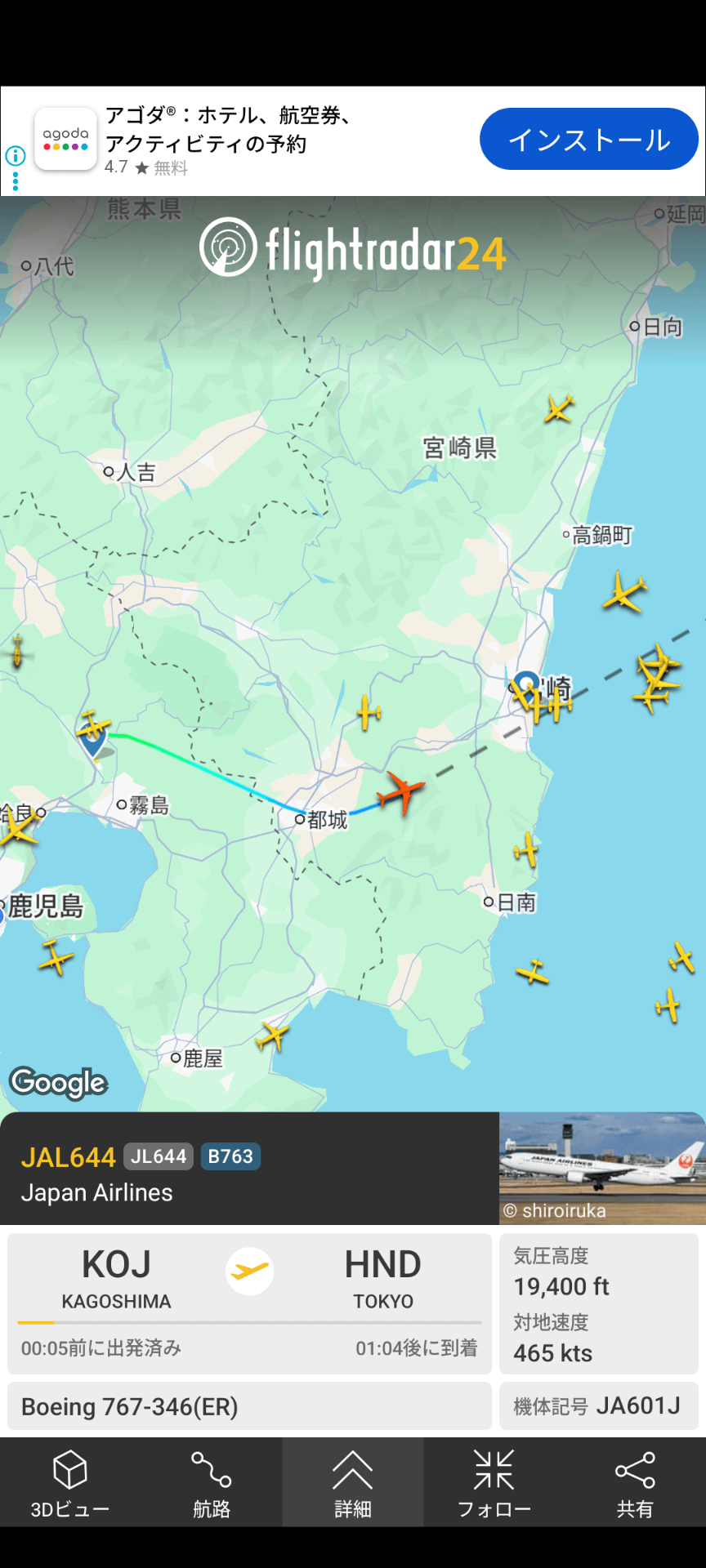Open the ad info icon
The width and height of the screenshot is (706, 1568).
[15, 155]
